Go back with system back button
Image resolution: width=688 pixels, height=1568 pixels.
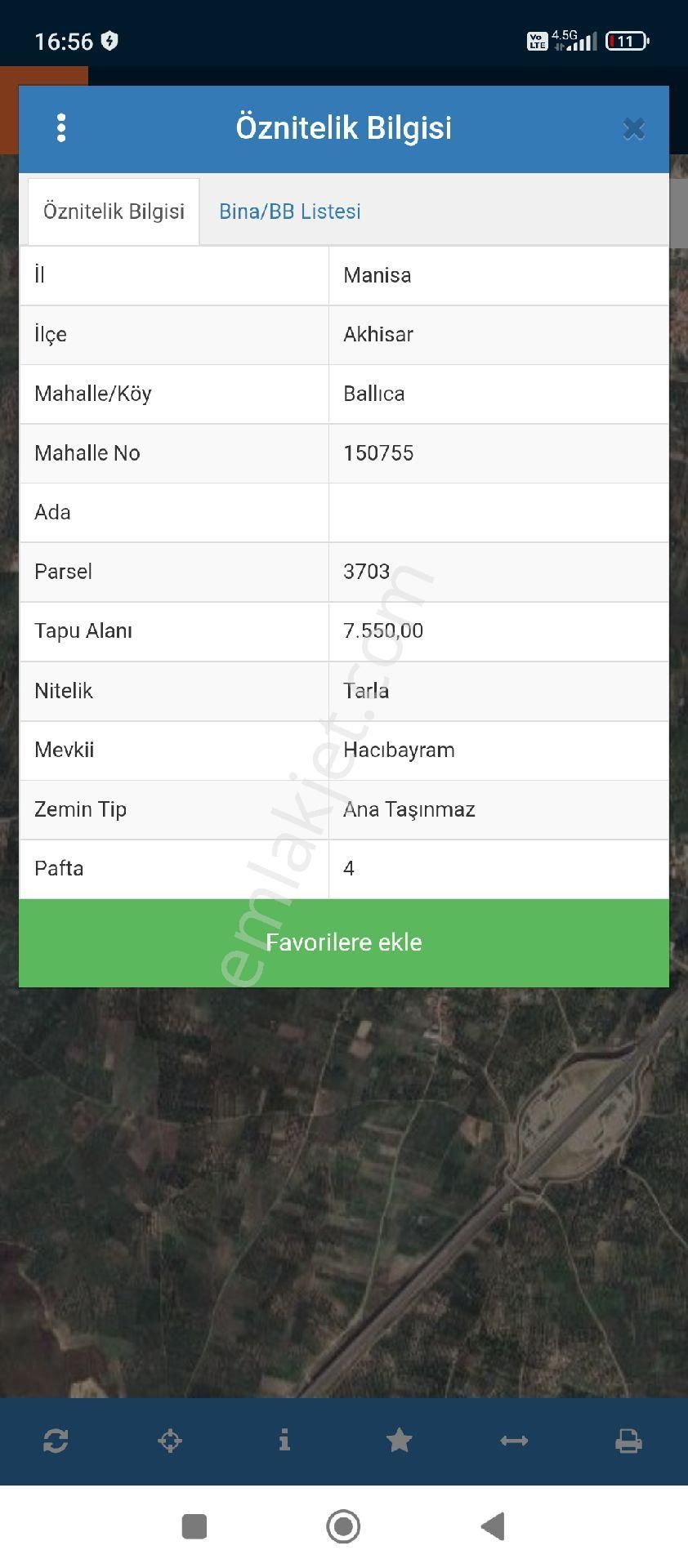(493, 1526)
